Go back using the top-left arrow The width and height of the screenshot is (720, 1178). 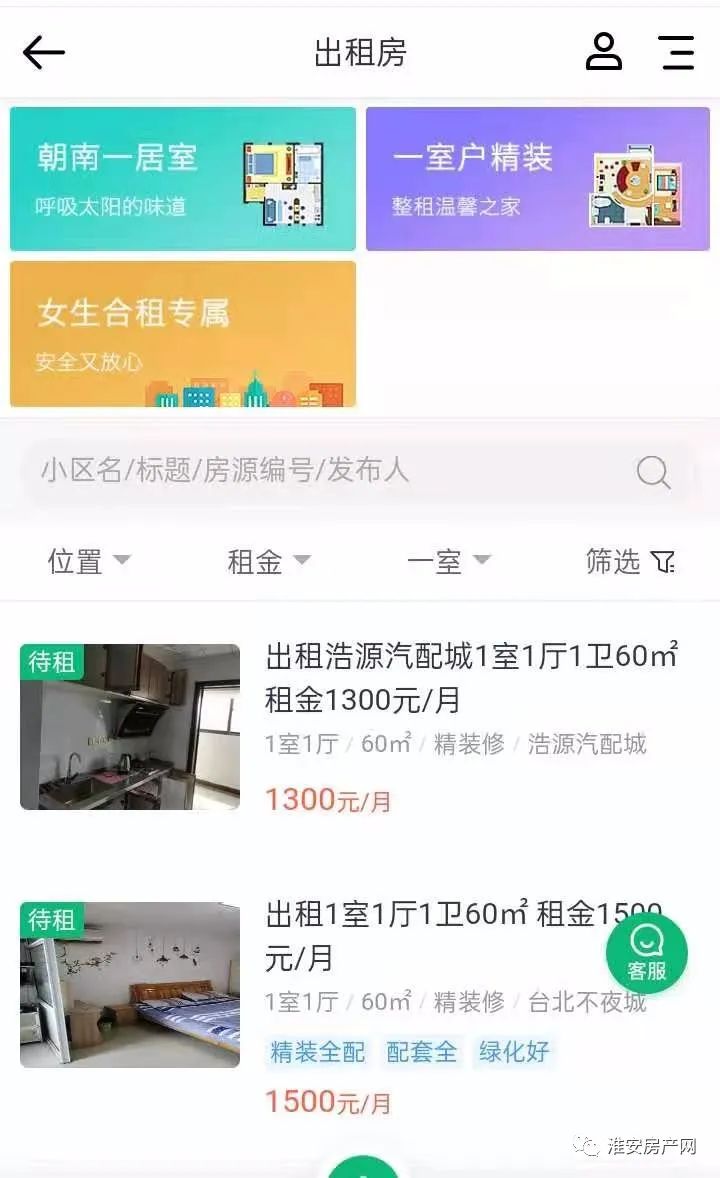click(x=43, y=52)
